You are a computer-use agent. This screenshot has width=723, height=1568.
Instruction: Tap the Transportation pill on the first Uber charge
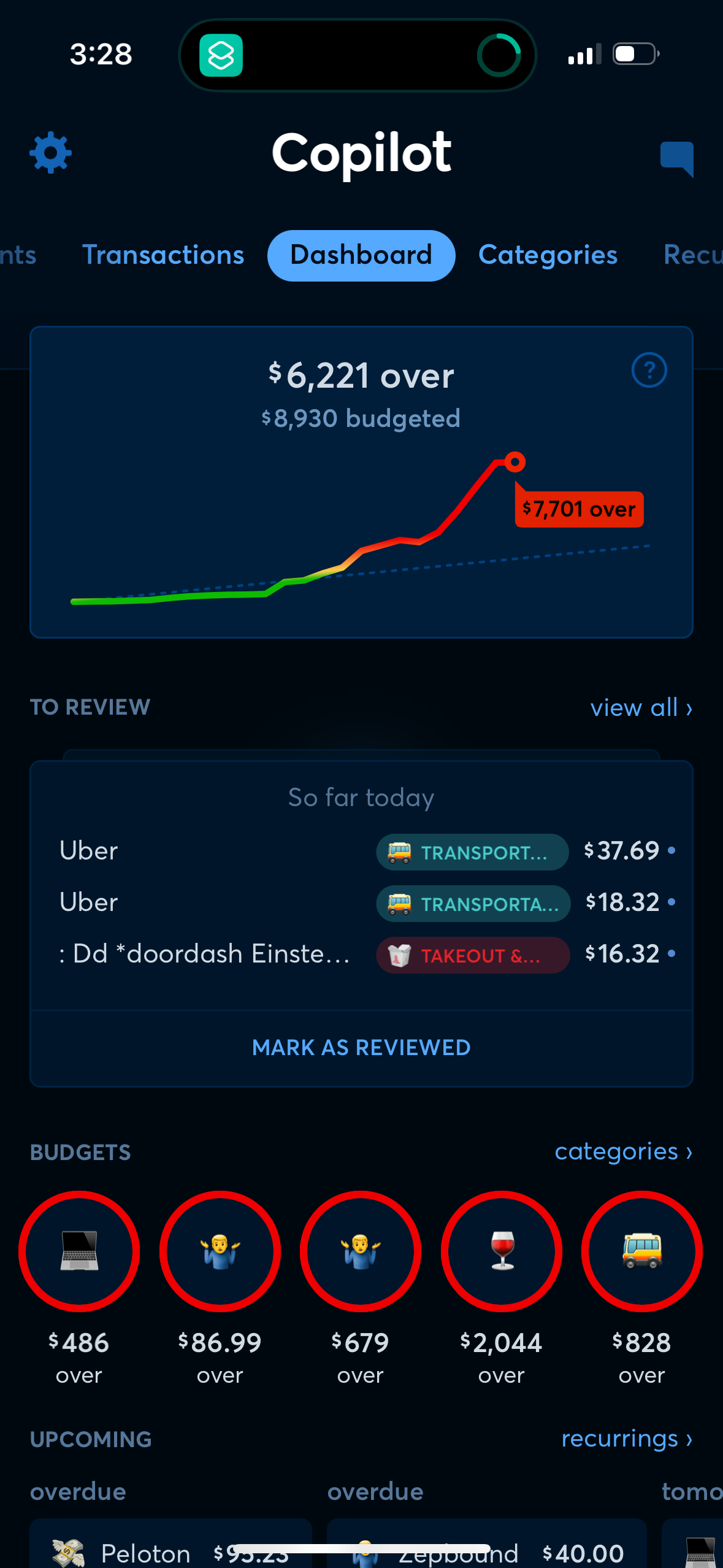coord(472,851)
